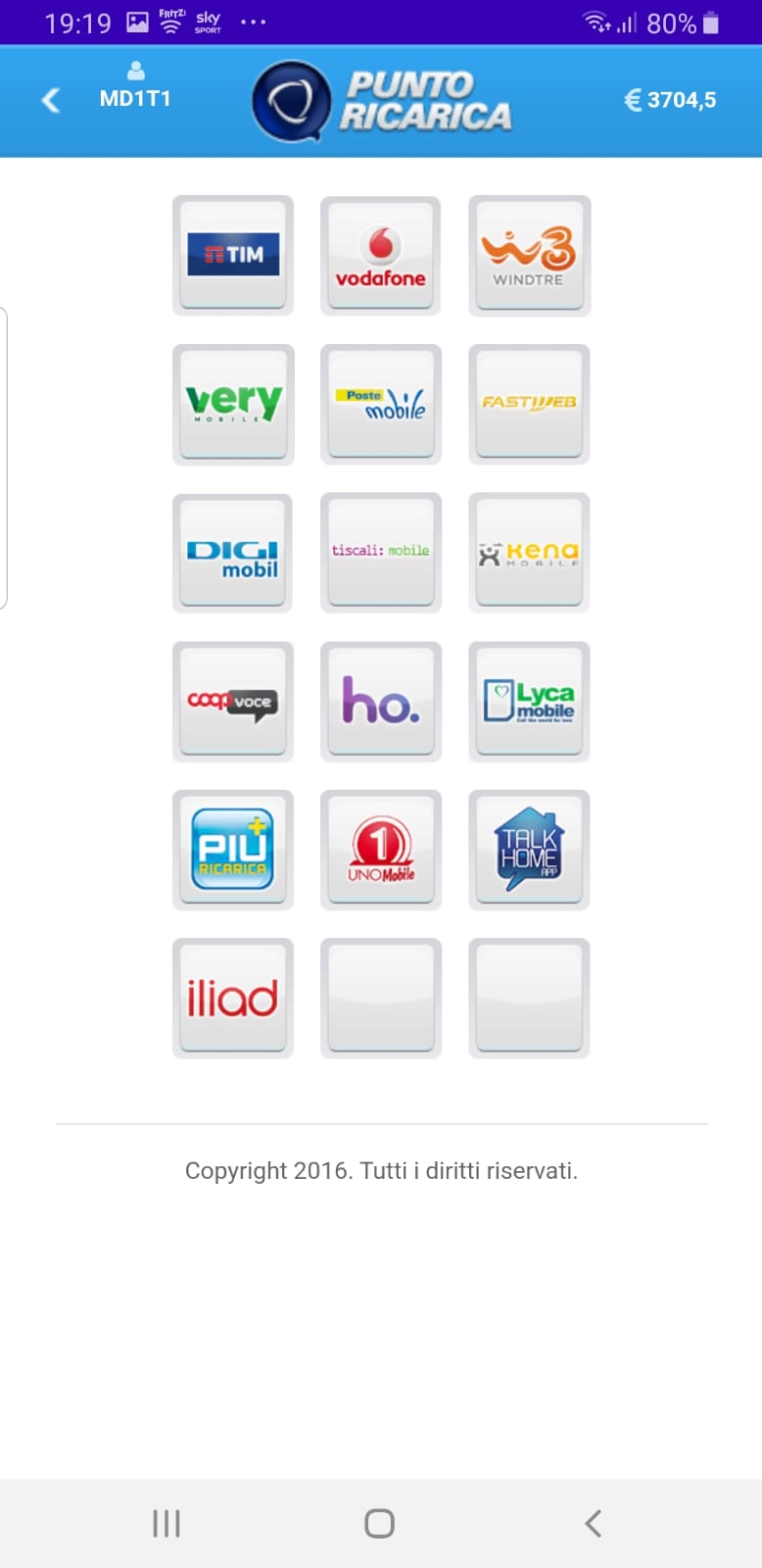The height and width of the screenshot is (1568, 762).
Task: Open the Kena Mobile recharge
Action: pyautogui.click(x=529, y=554)
